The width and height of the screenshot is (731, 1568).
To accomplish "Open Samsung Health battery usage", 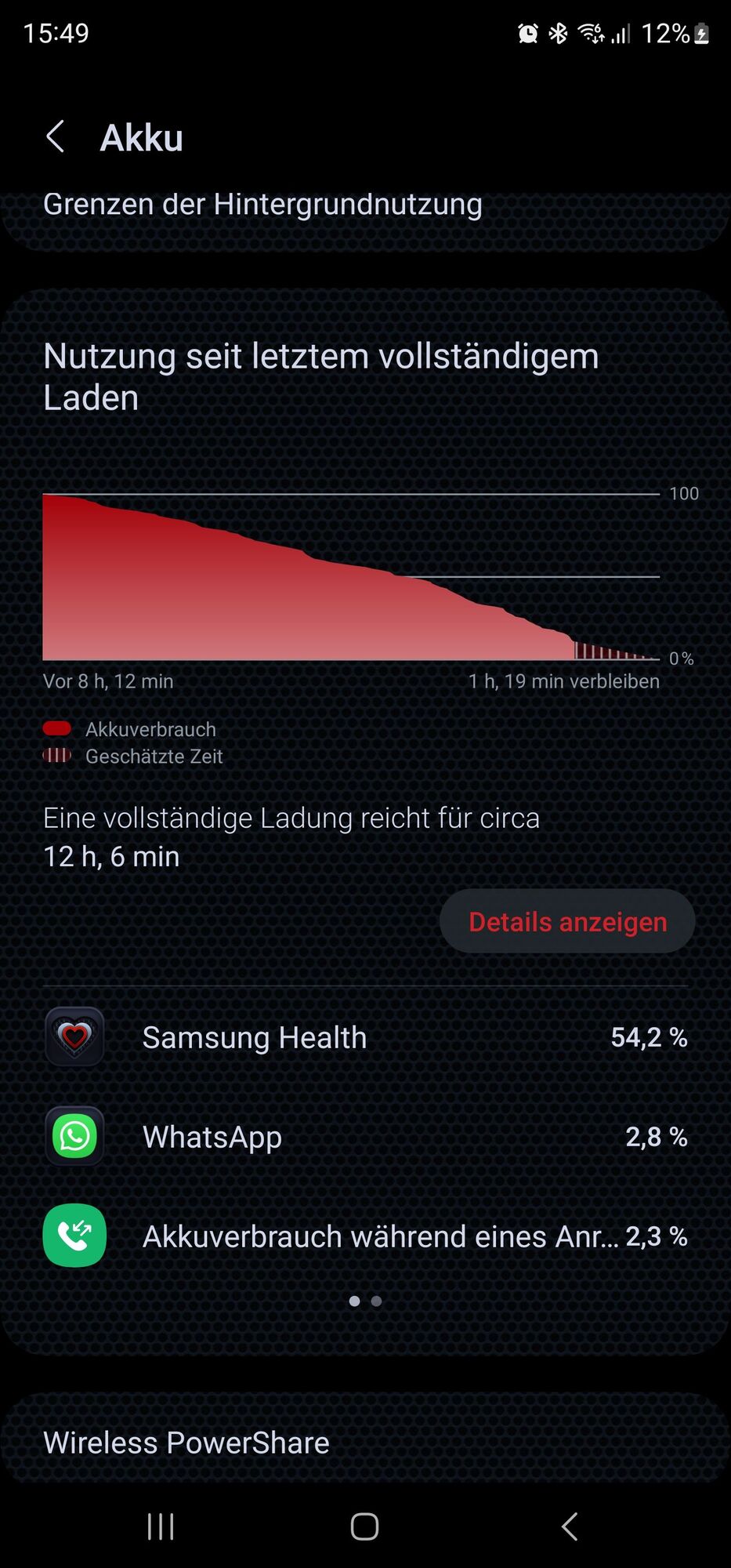I will [365, 1037].
